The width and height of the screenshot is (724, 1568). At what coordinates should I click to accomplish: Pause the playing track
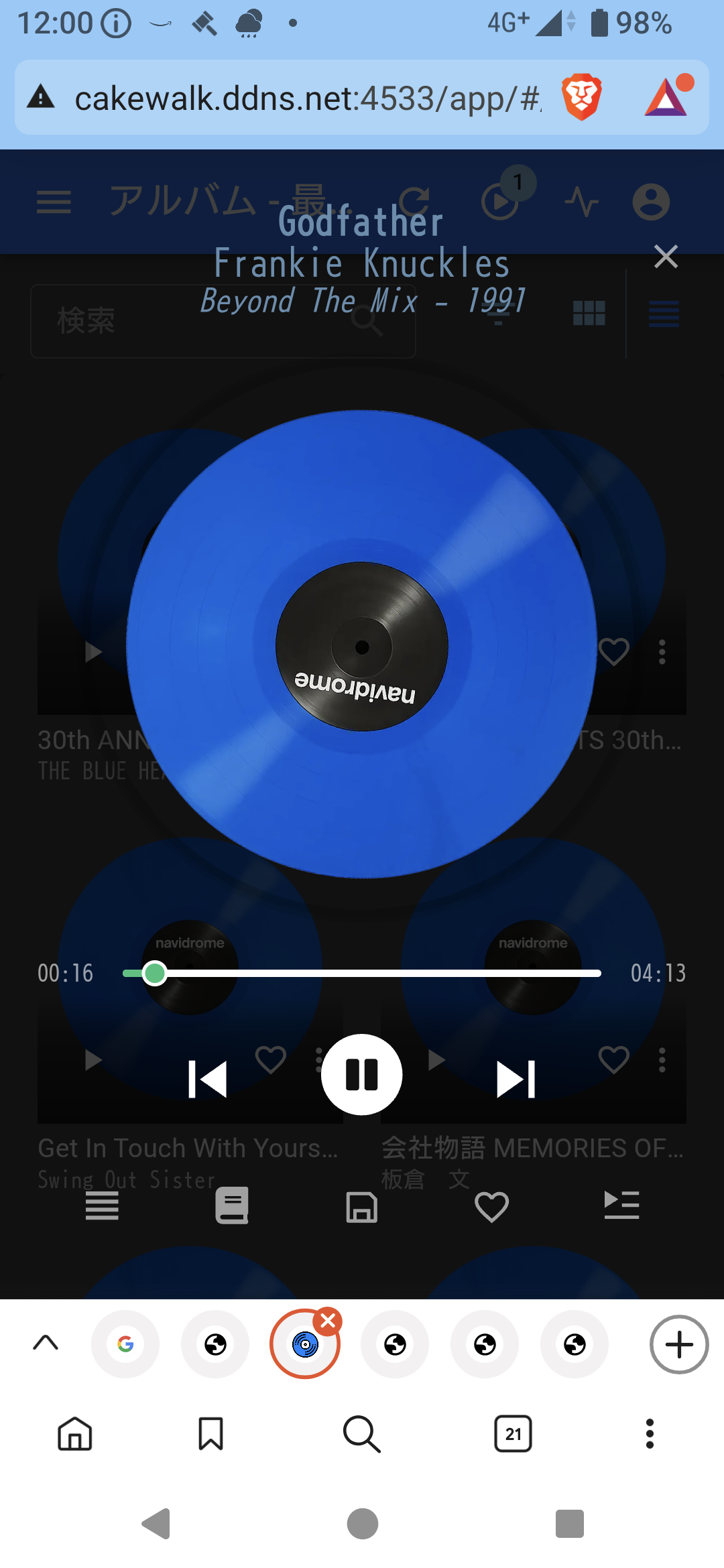click(x=362, y=1075)
